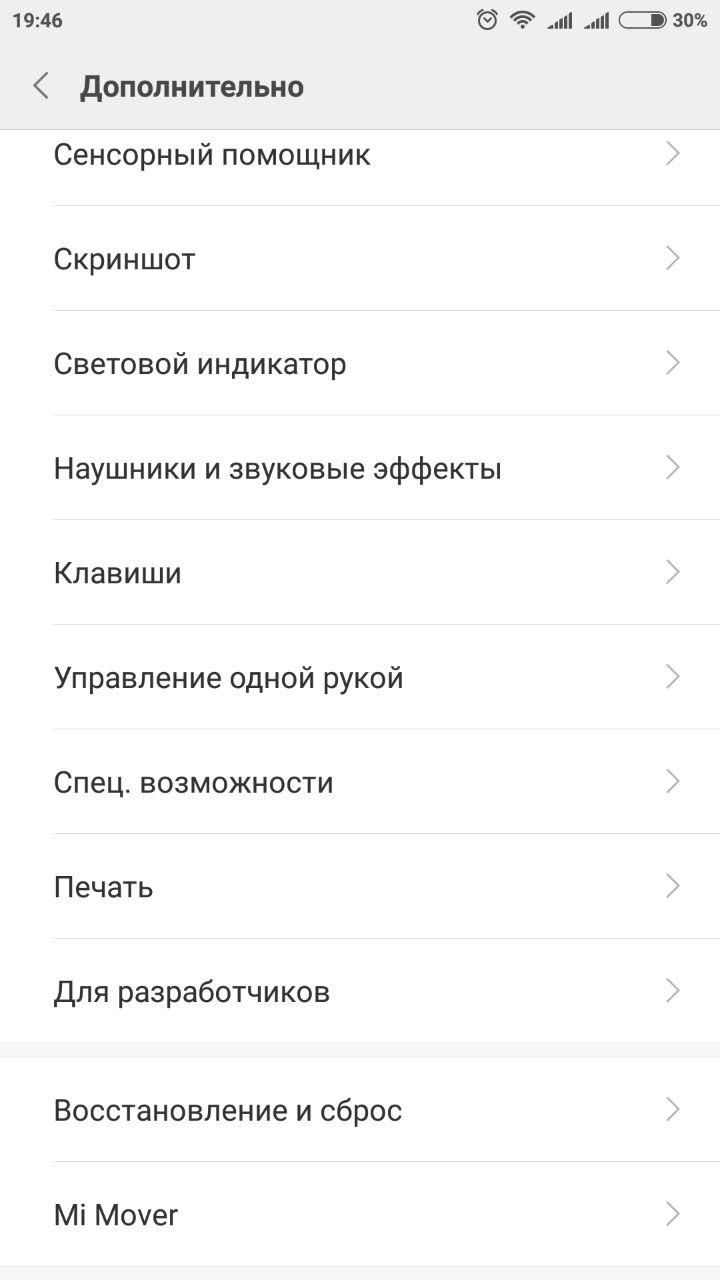Go back from the Дополнительно screen
The image size is (720, 1280).
coord(41,86)
